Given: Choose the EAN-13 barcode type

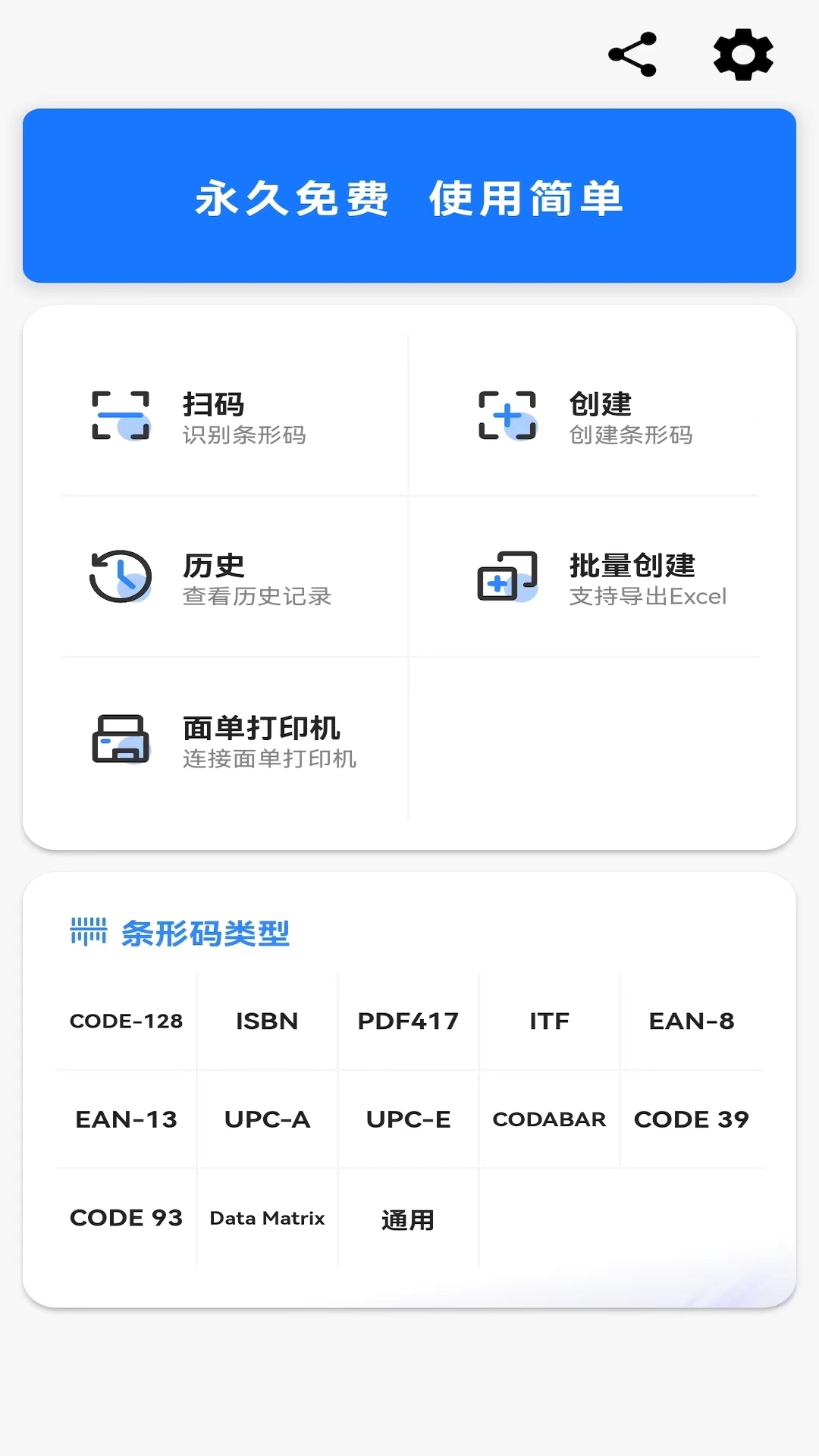Looking at the screenshot, I should pos(126,1120).
